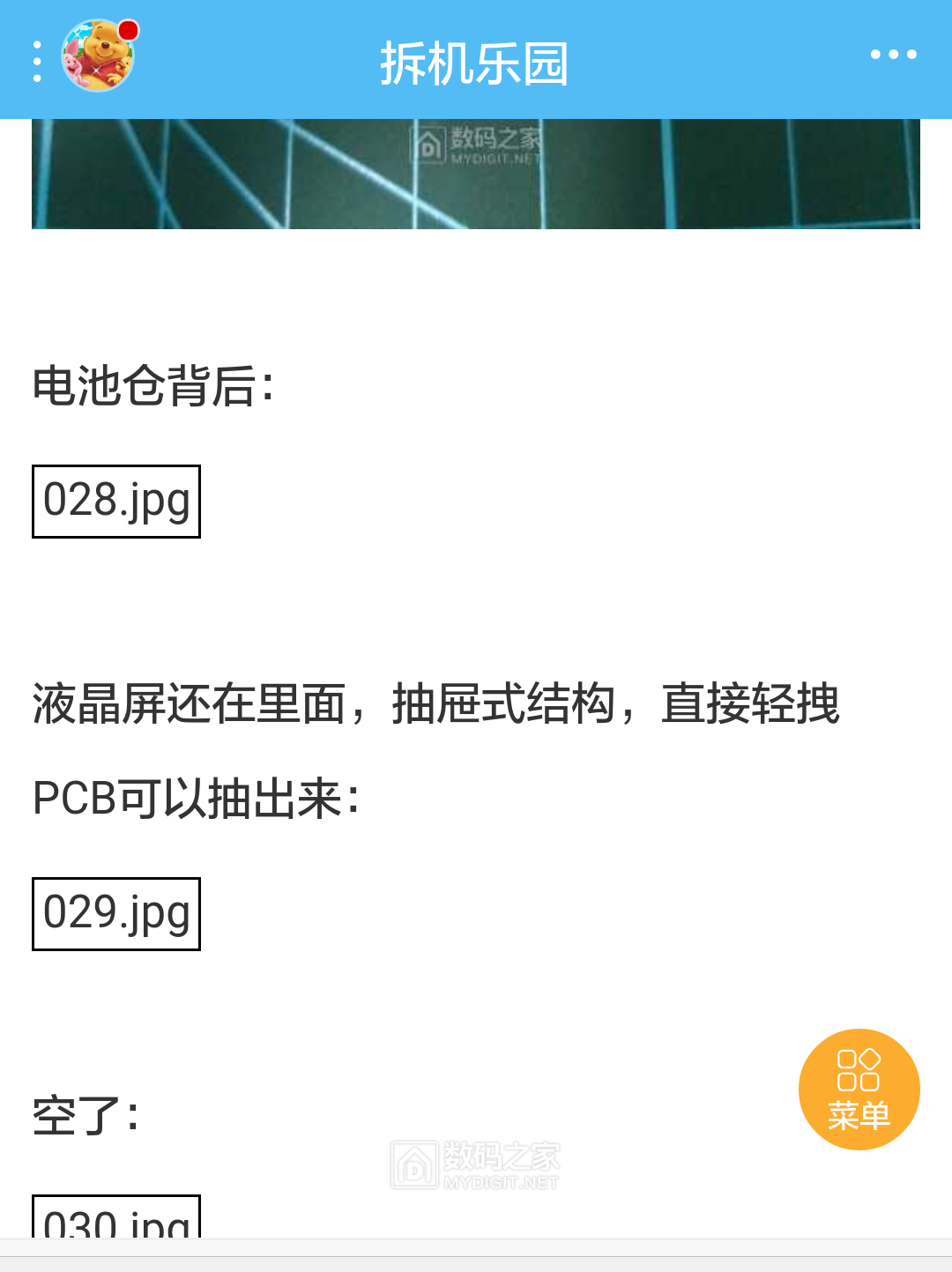Open the Winnie the Pooh profile avatar
952x1272 pixels.
[x=98, y=56]
